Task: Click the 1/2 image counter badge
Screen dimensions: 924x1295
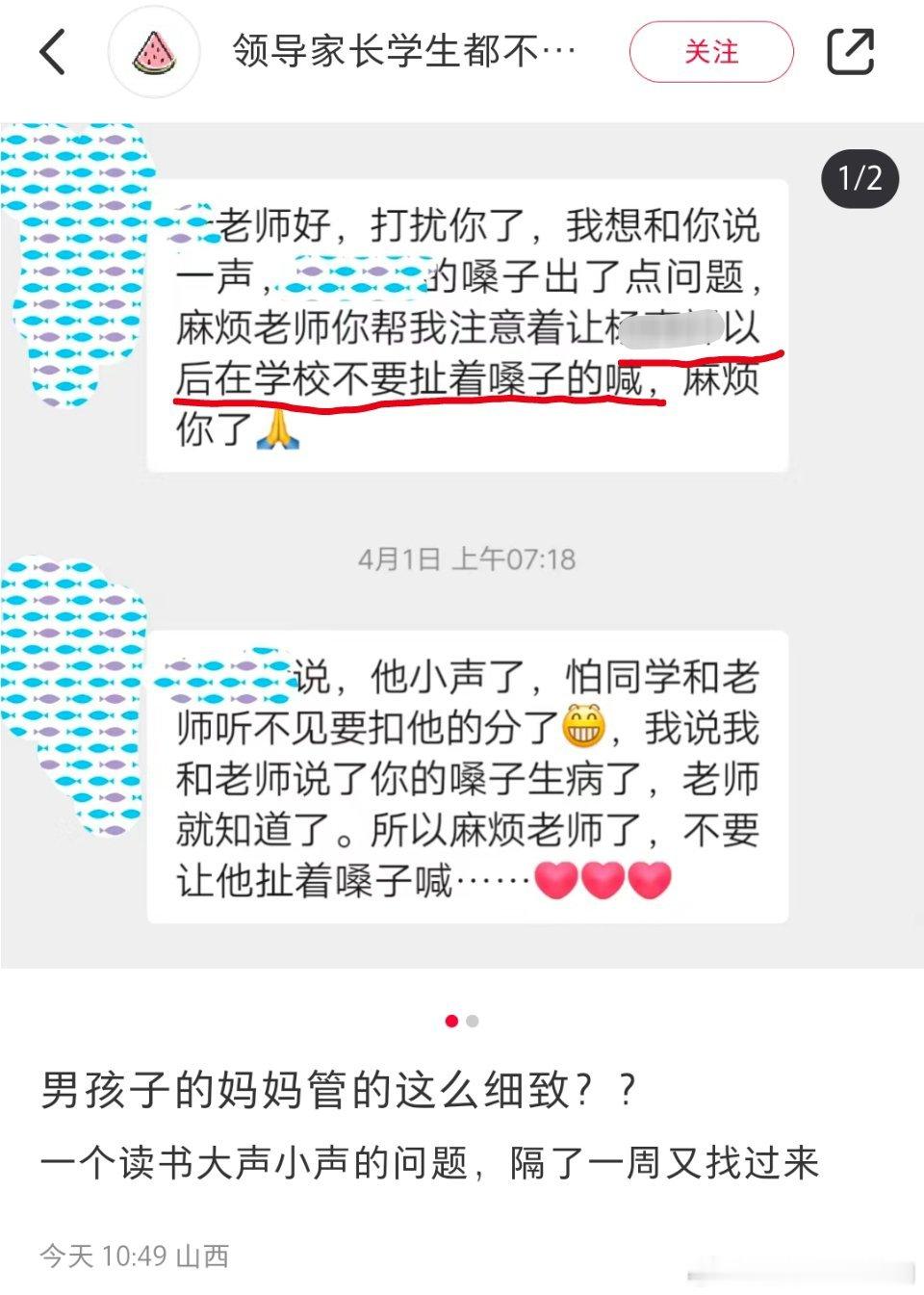Action: click(858, 179)
